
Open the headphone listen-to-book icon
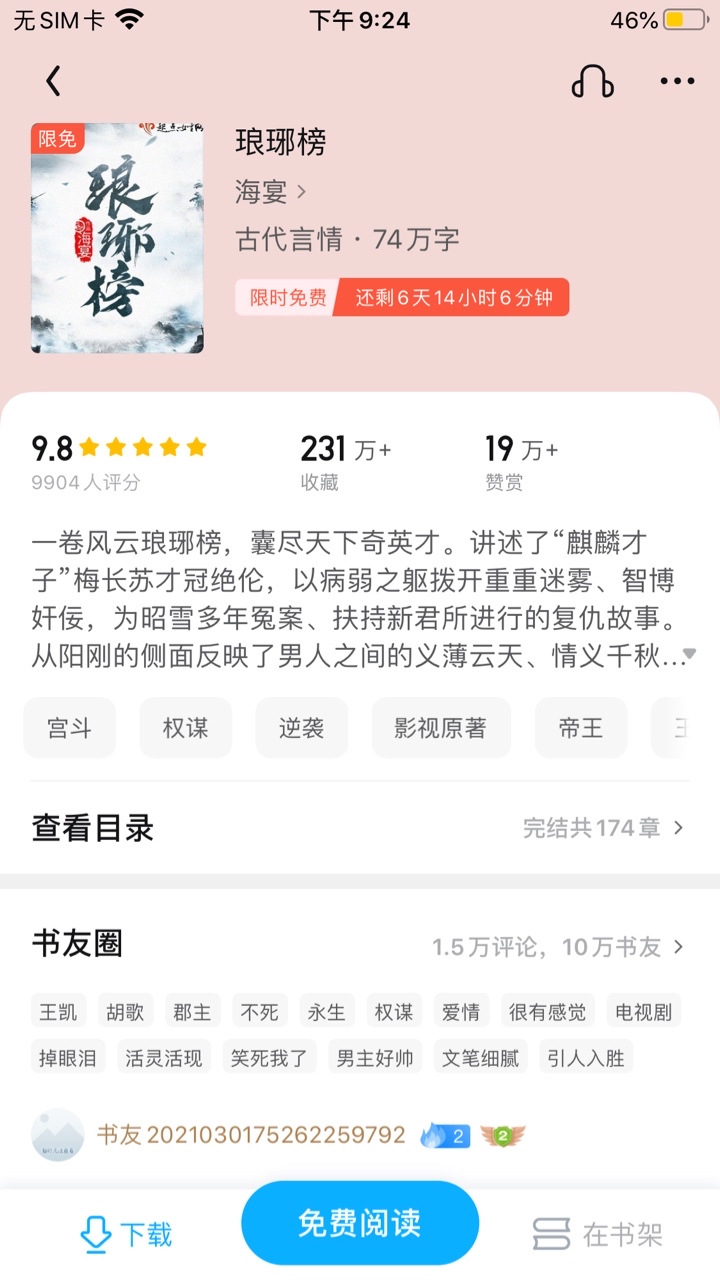(592, 81)
